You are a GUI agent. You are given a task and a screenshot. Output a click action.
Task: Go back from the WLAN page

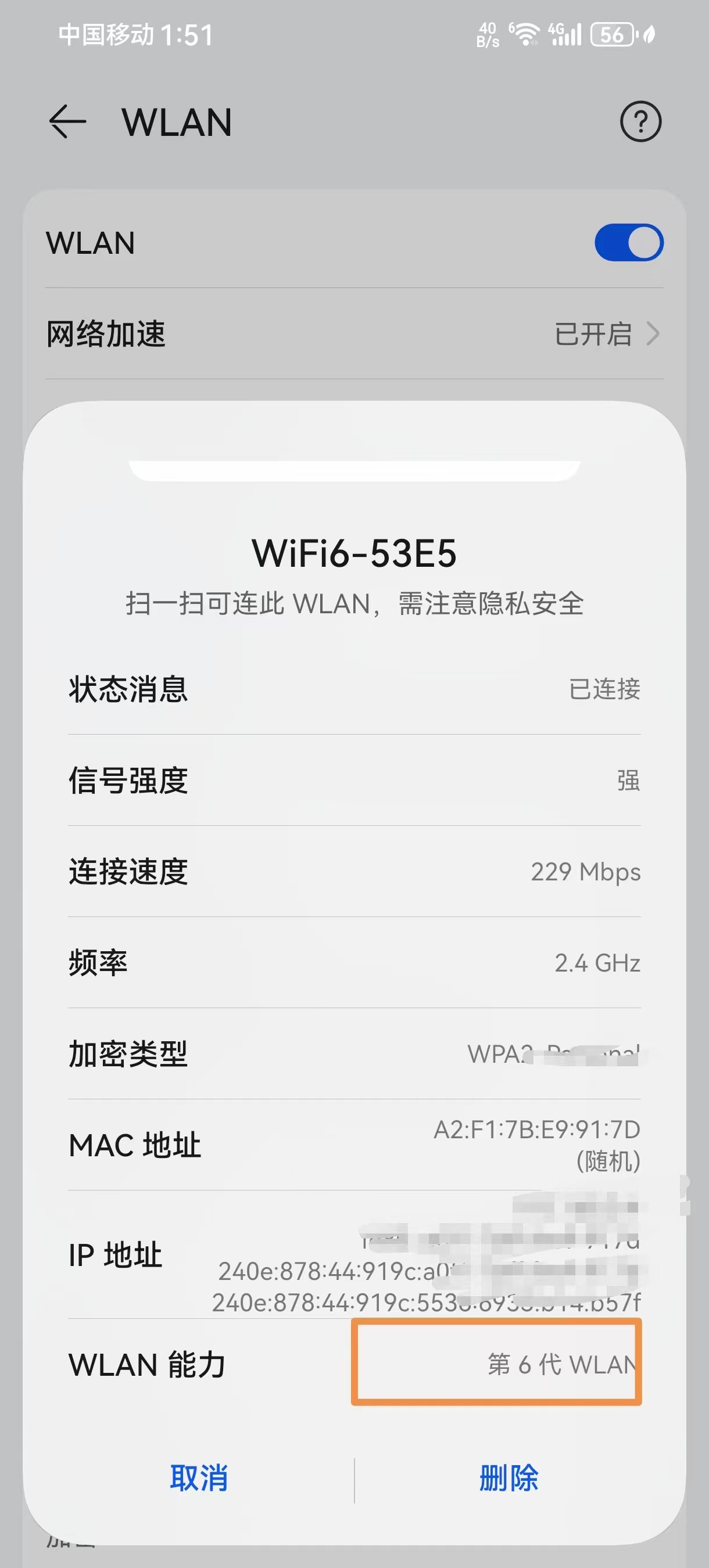67,122
